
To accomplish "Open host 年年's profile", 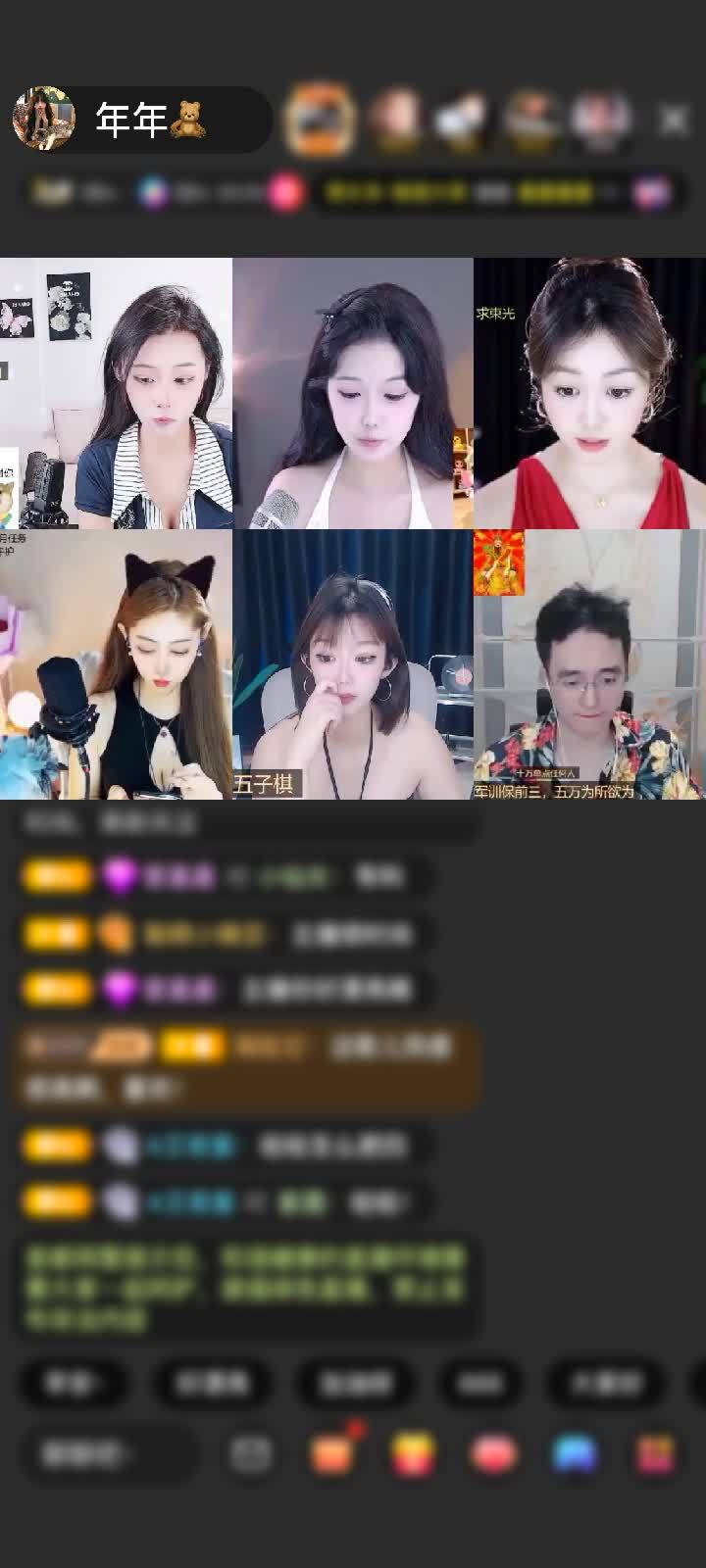I will click(44, 120).
